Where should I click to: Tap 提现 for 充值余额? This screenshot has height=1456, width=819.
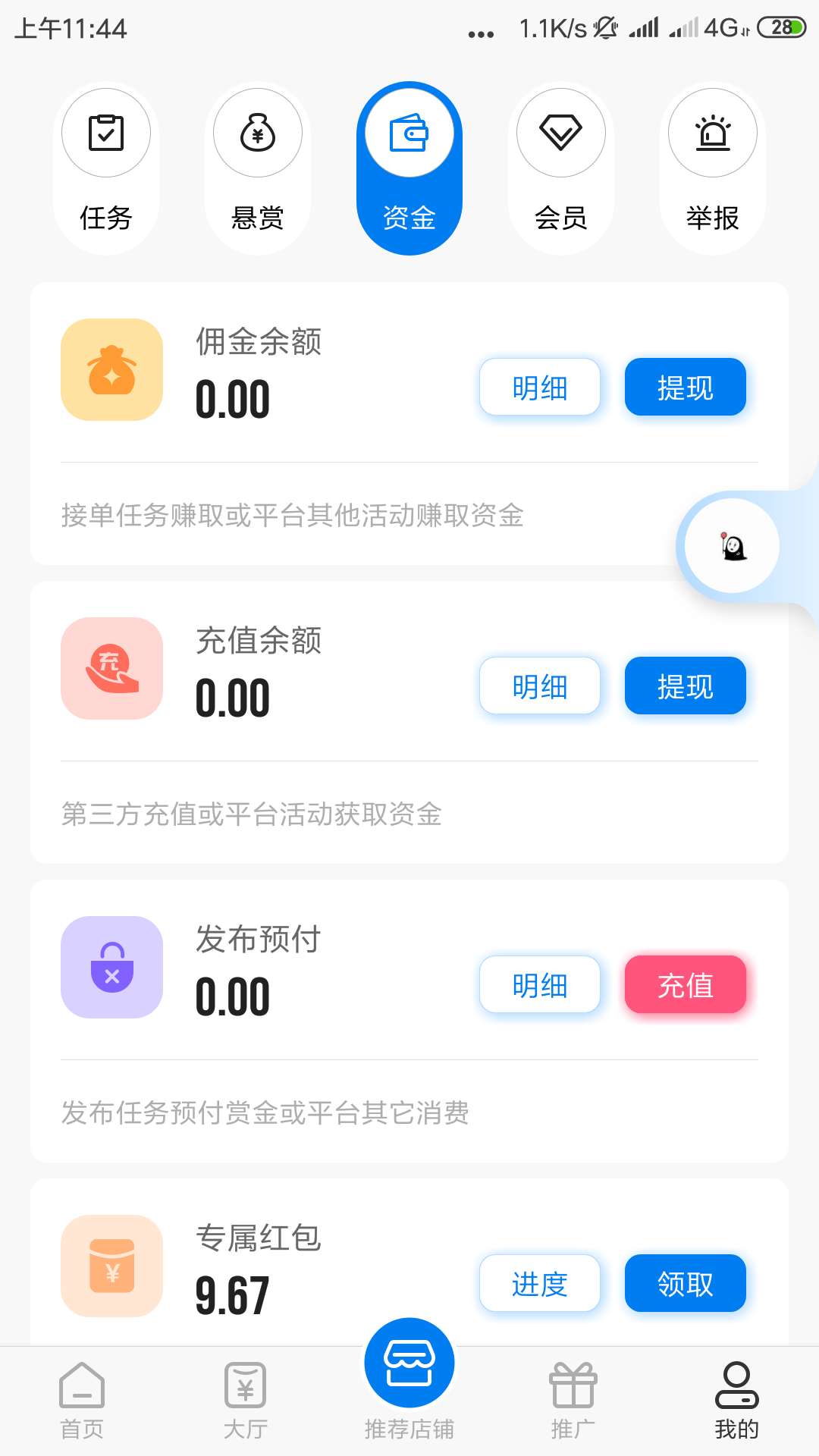(686, 686)
